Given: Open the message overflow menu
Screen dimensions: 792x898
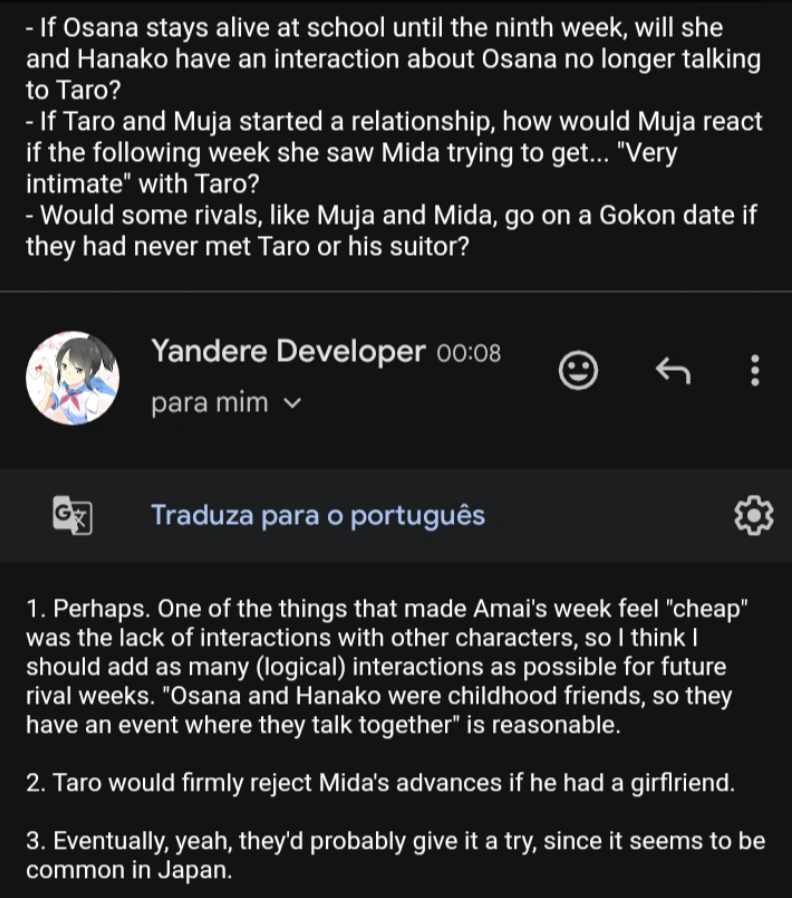Looking at the screenshot, I should click(x=755, y=371).
